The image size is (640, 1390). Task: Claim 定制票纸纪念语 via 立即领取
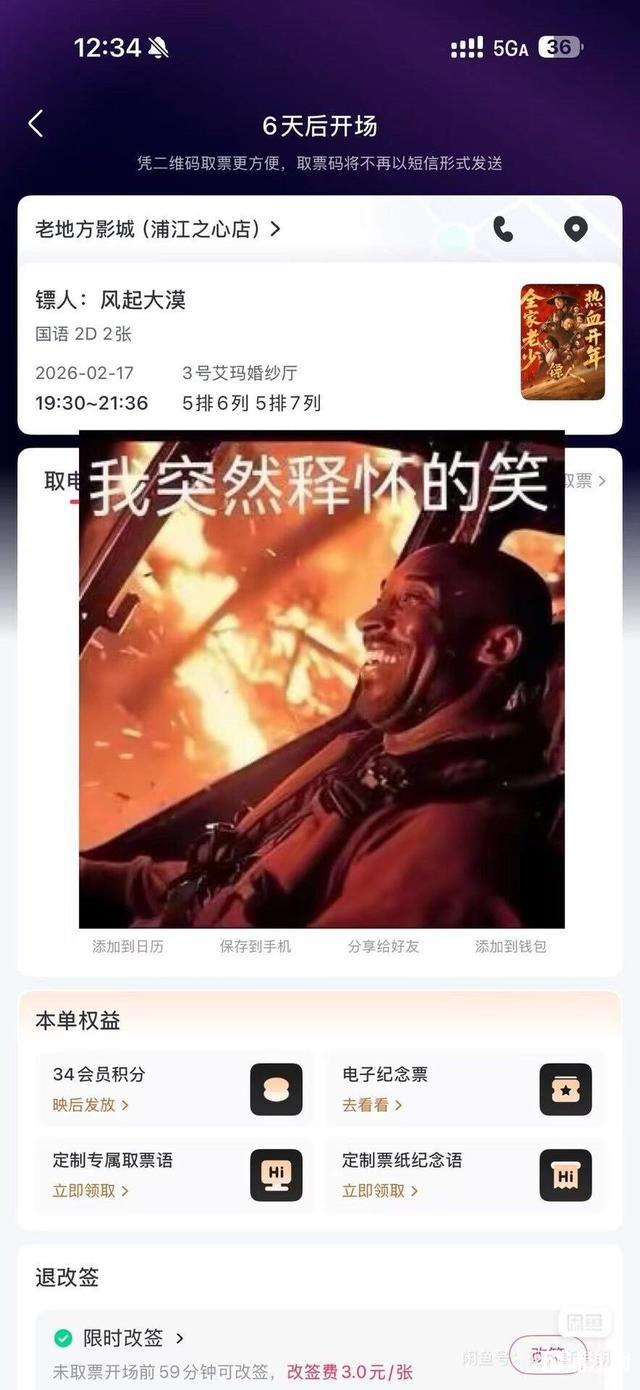click(x=380, y=1191)
